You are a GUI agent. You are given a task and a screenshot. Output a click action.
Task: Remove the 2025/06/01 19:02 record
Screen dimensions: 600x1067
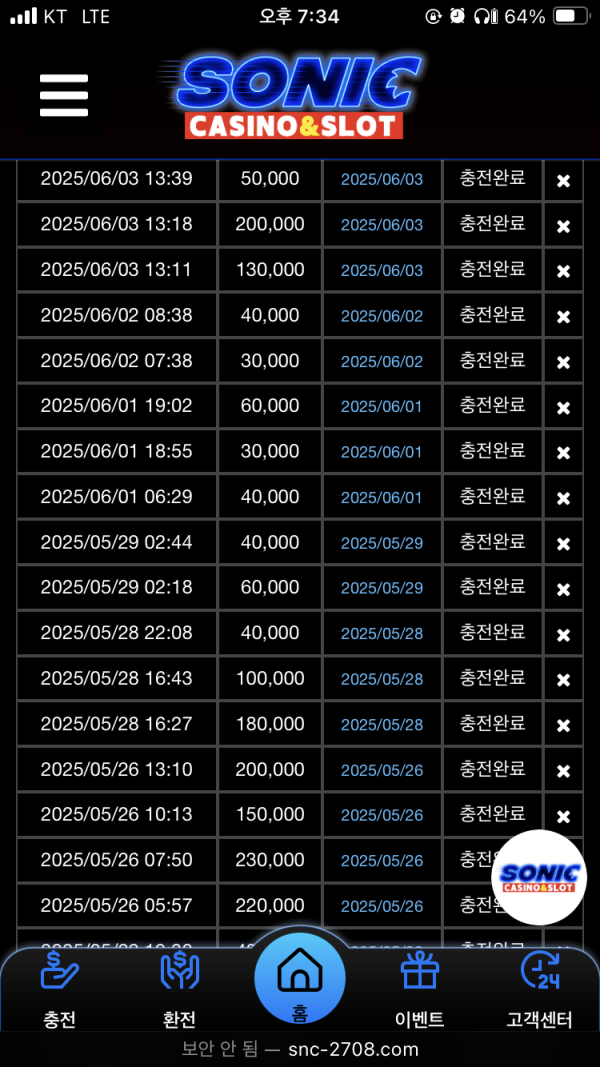point(563,408)
